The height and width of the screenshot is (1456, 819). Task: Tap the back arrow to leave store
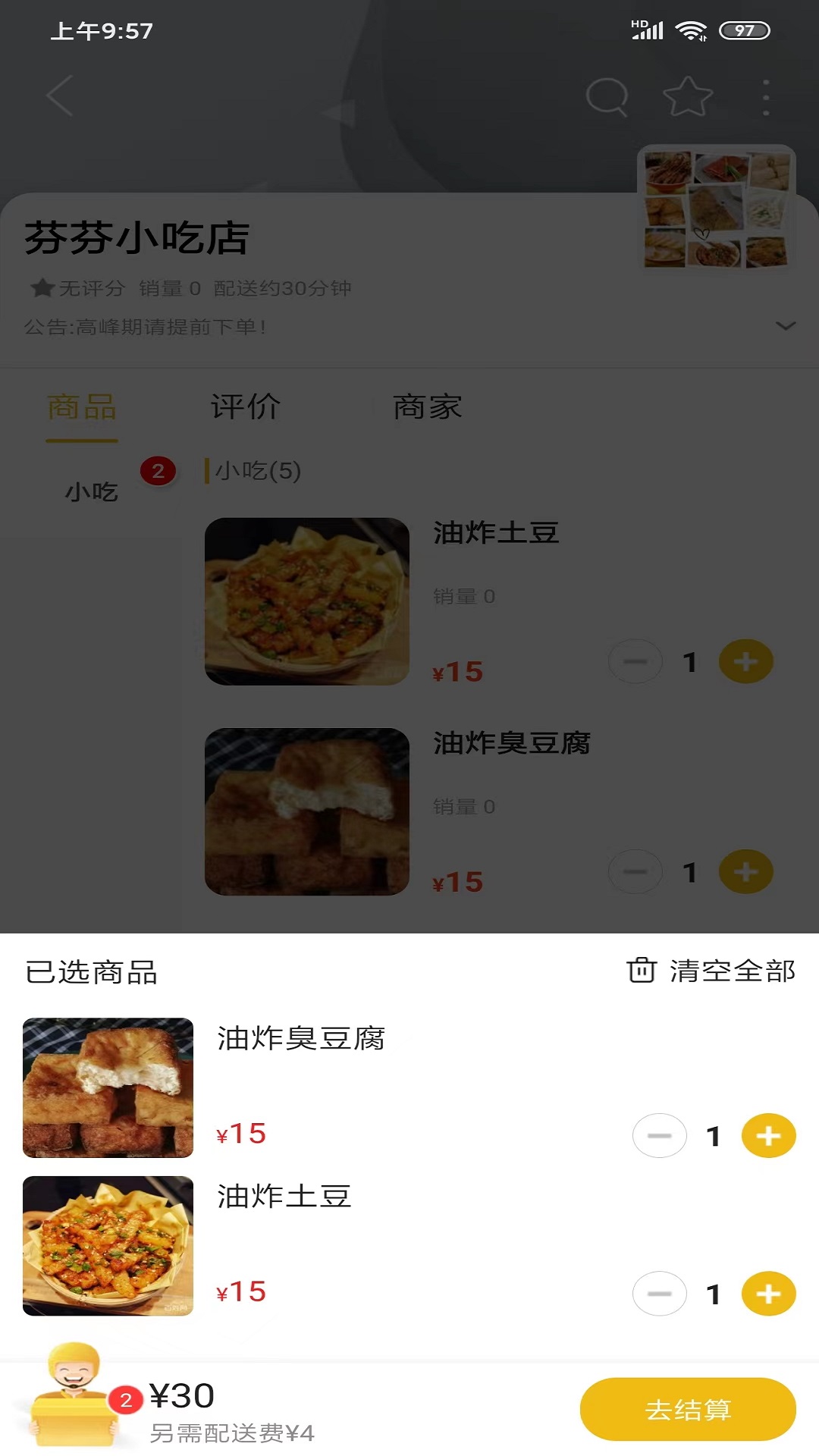coord(59,94)
